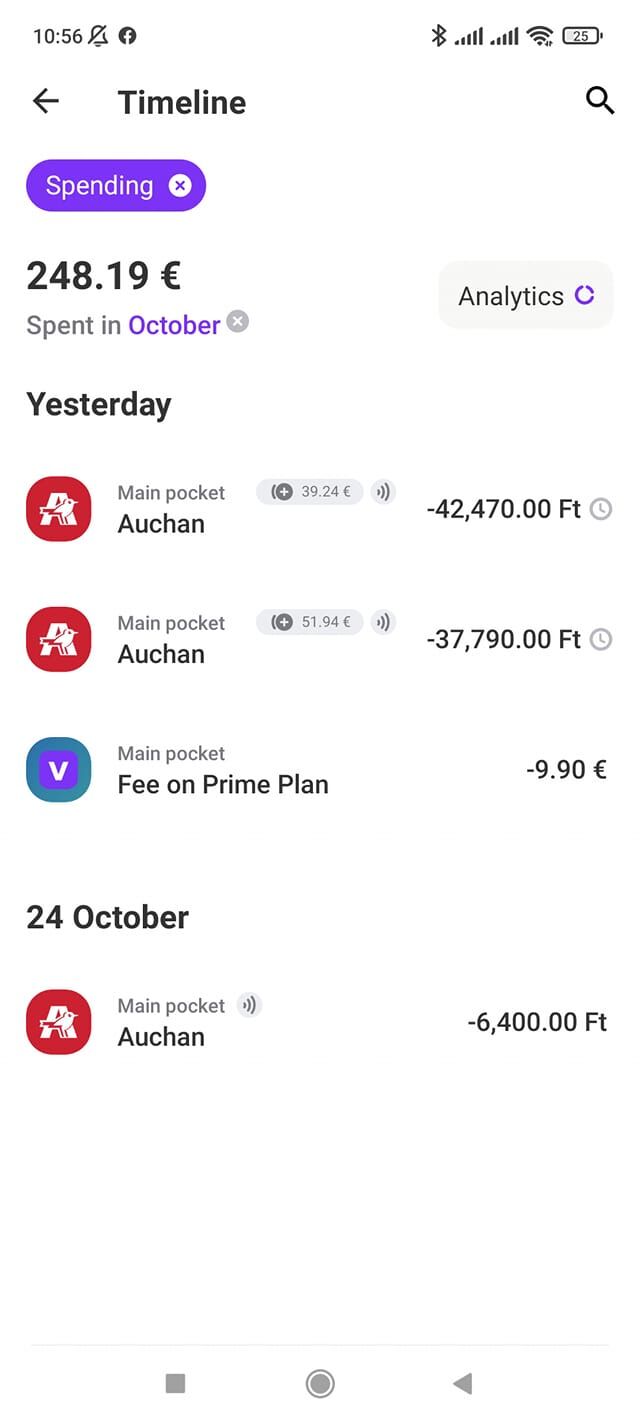The width and height of the screenshot is (640, 1422).
Task: Open the Analytics button
Action: point(526,296)
